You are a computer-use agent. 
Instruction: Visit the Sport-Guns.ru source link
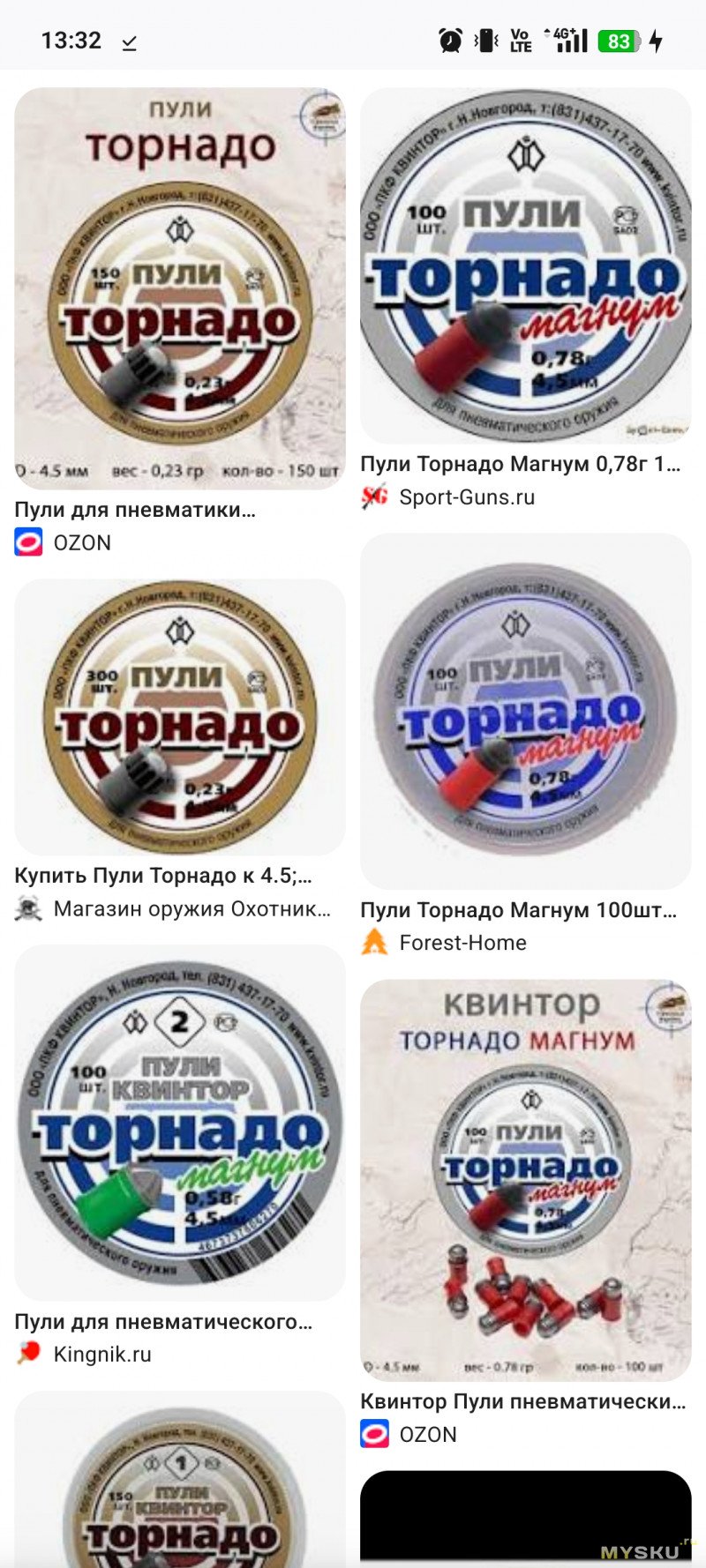tap(466, 497)
